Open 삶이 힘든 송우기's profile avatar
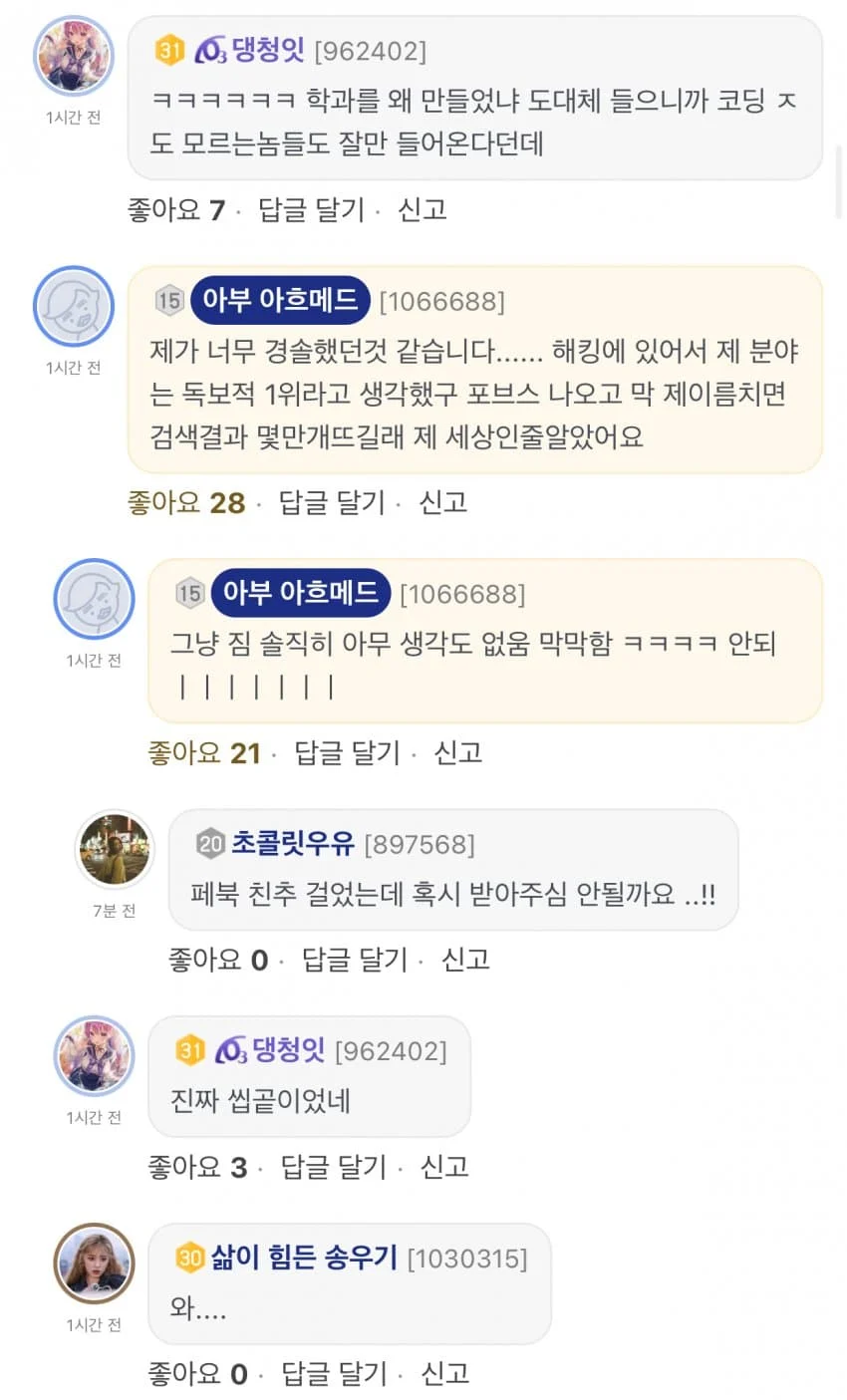Image resolution: width=847 pixels, height=1400 pixels. click(x=94, y=1263)
